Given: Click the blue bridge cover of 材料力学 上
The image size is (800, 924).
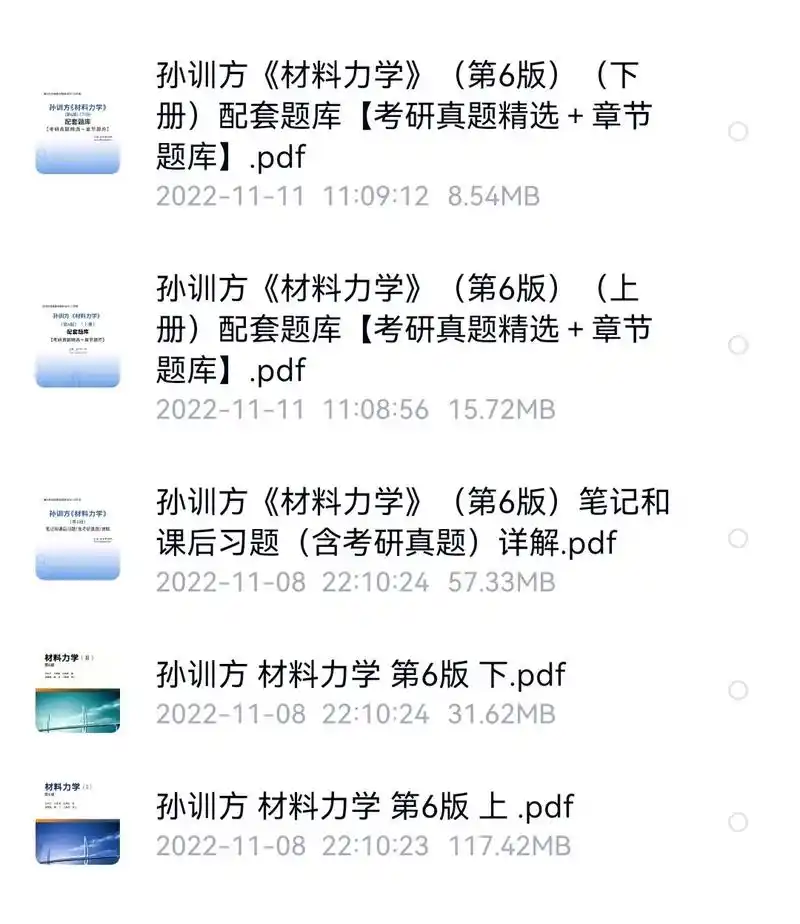Looking at the screenshot, I should (76, 820).
